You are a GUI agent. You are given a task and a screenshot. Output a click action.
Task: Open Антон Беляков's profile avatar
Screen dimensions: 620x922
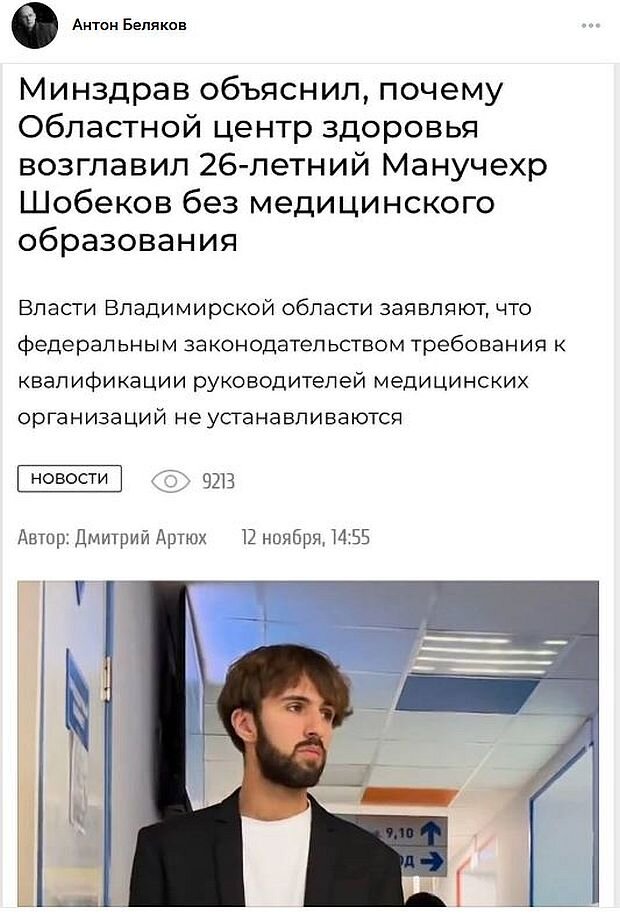coord(35,25)
